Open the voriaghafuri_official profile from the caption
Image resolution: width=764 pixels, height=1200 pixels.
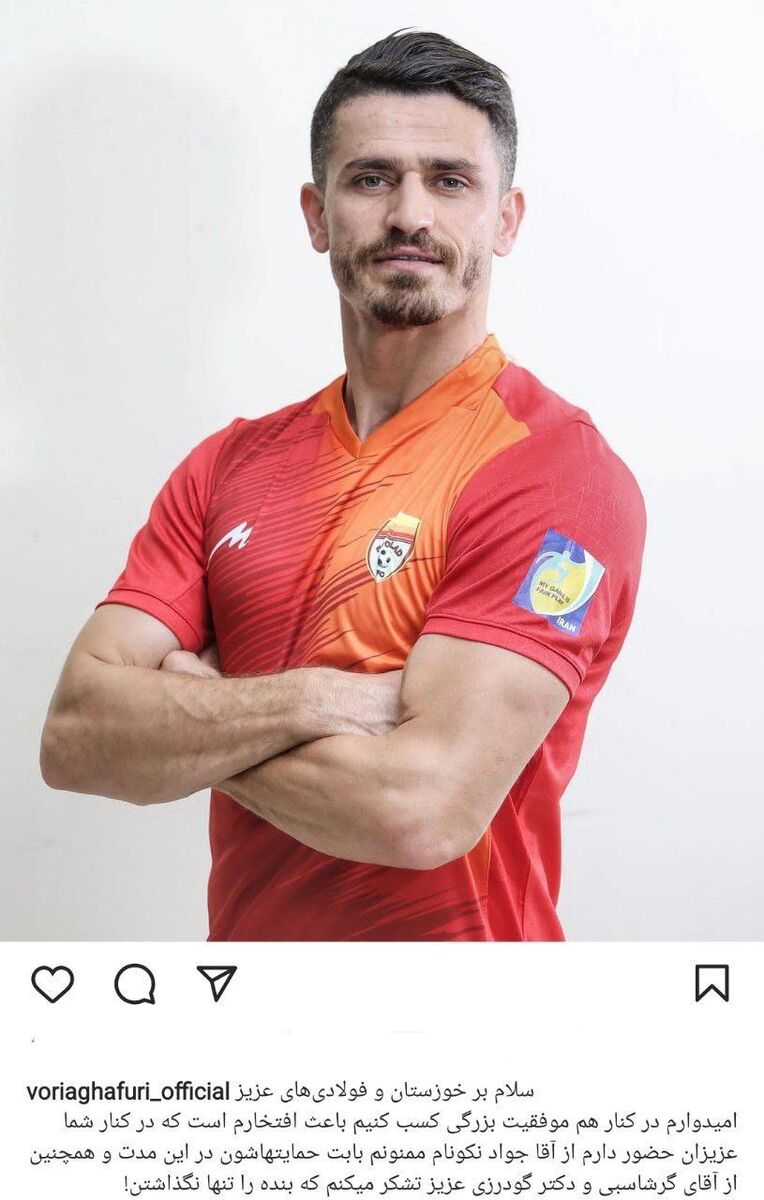(x=128, y=1090)
